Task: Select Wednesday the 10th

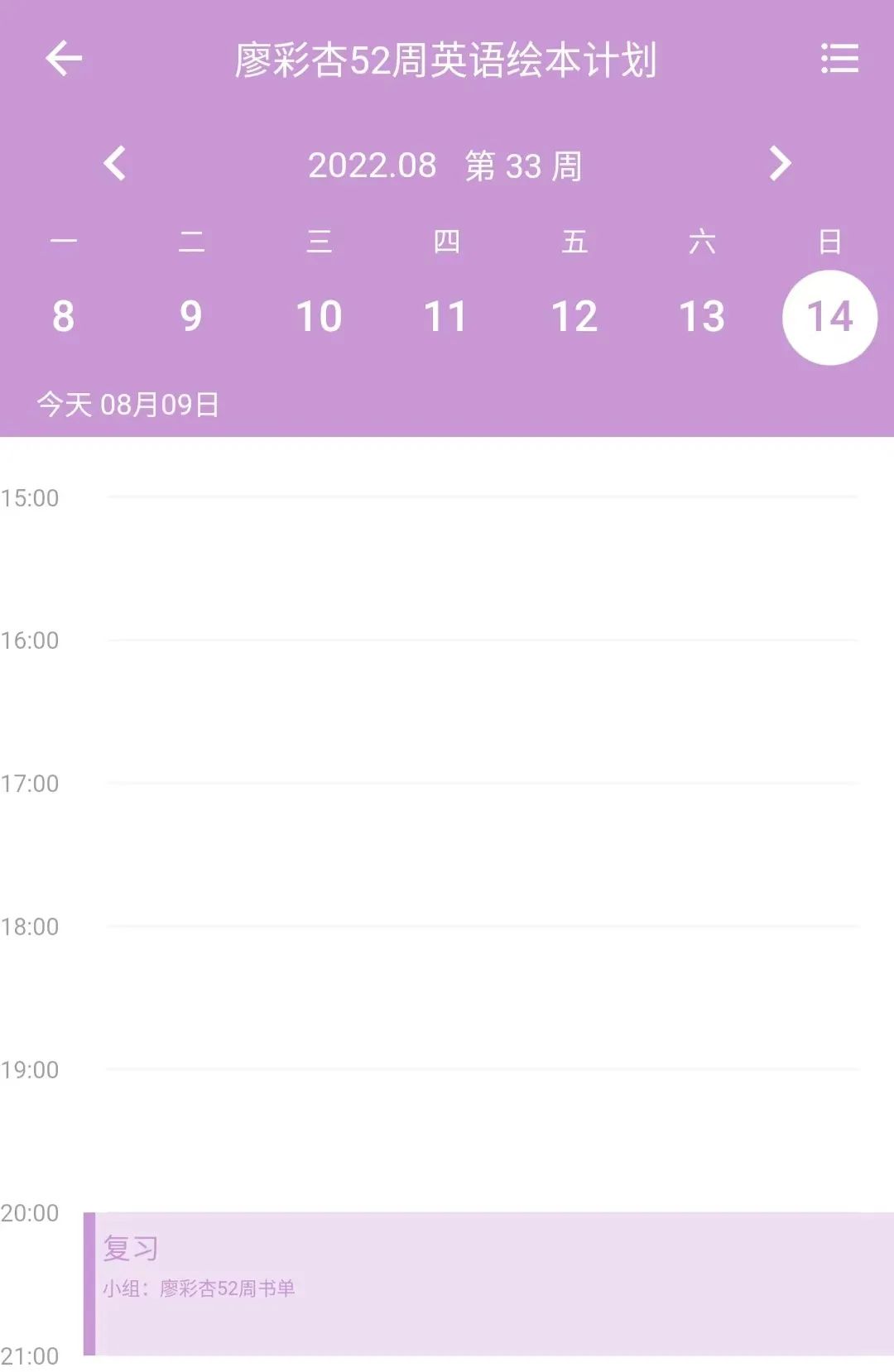Action: pos(319,316)
